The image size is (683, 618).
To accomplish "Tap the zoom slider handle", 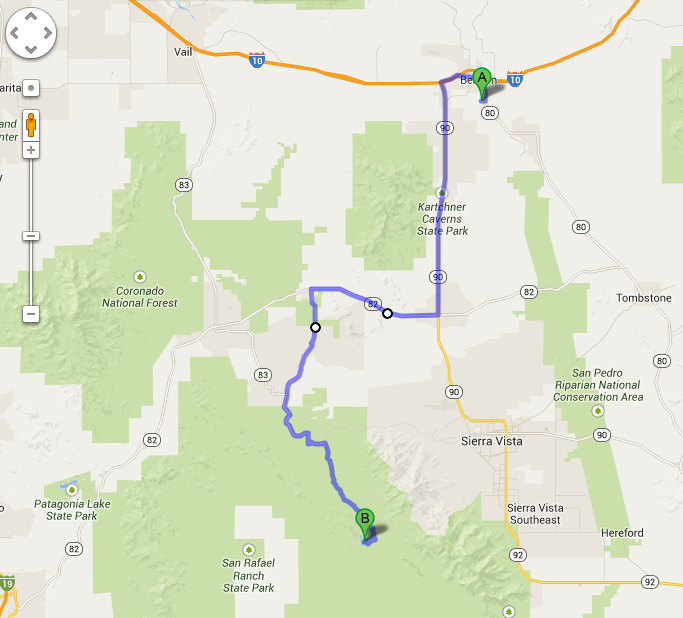I will pyautogui.click(x=31, y=235).
